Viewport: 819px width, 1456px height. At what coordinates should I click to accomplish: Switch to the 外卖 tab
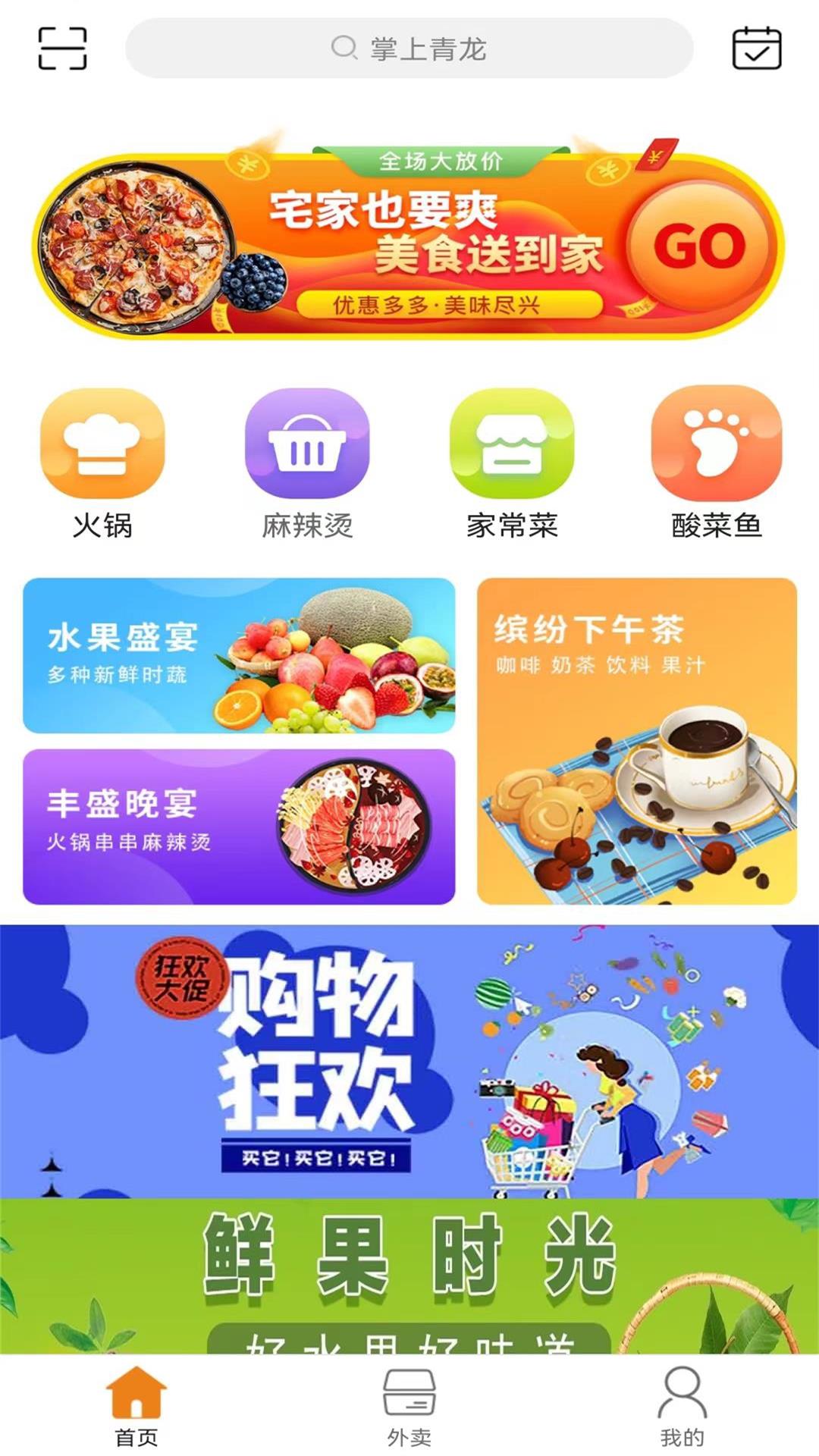pos(409,1413)
